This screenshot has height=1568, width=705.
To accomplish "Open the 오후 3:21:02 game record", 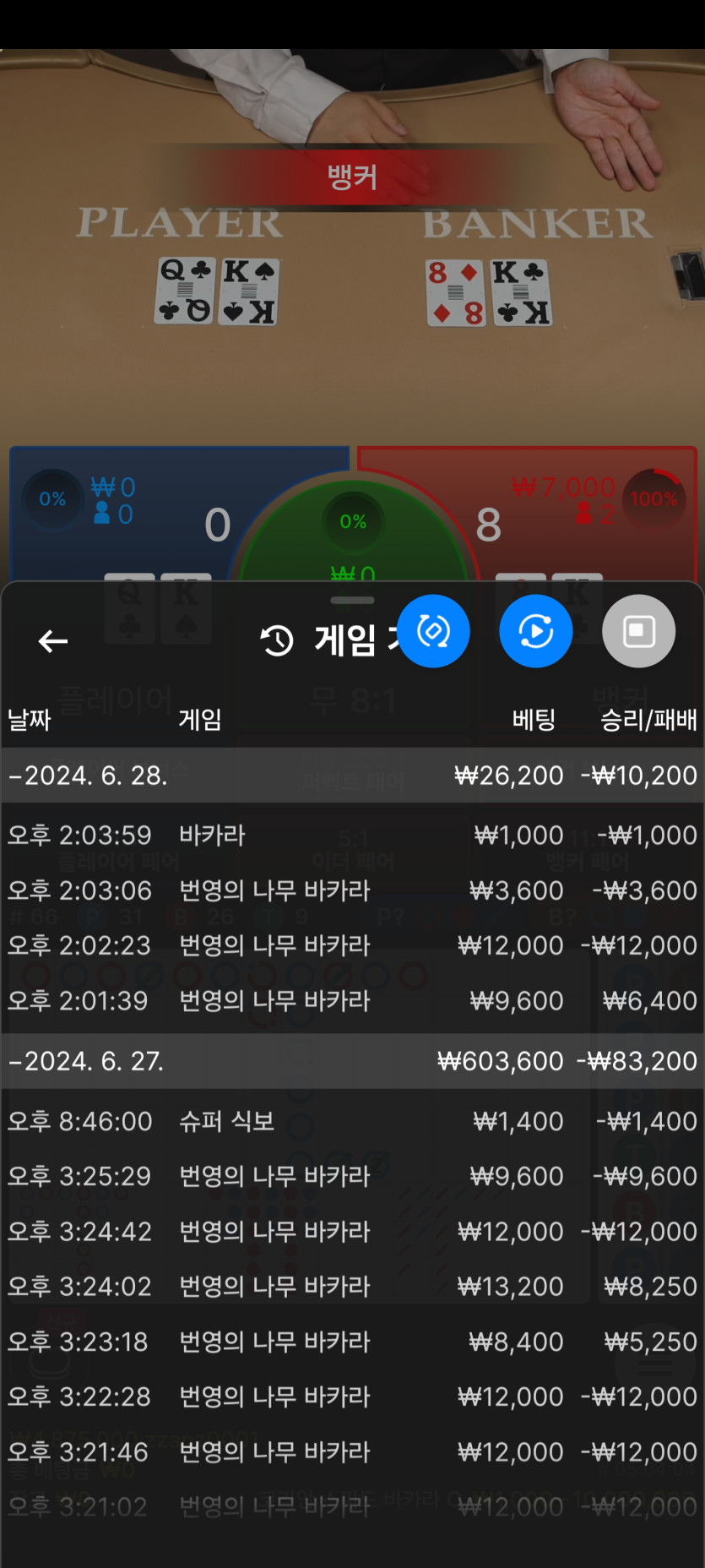I will 352,1506.
